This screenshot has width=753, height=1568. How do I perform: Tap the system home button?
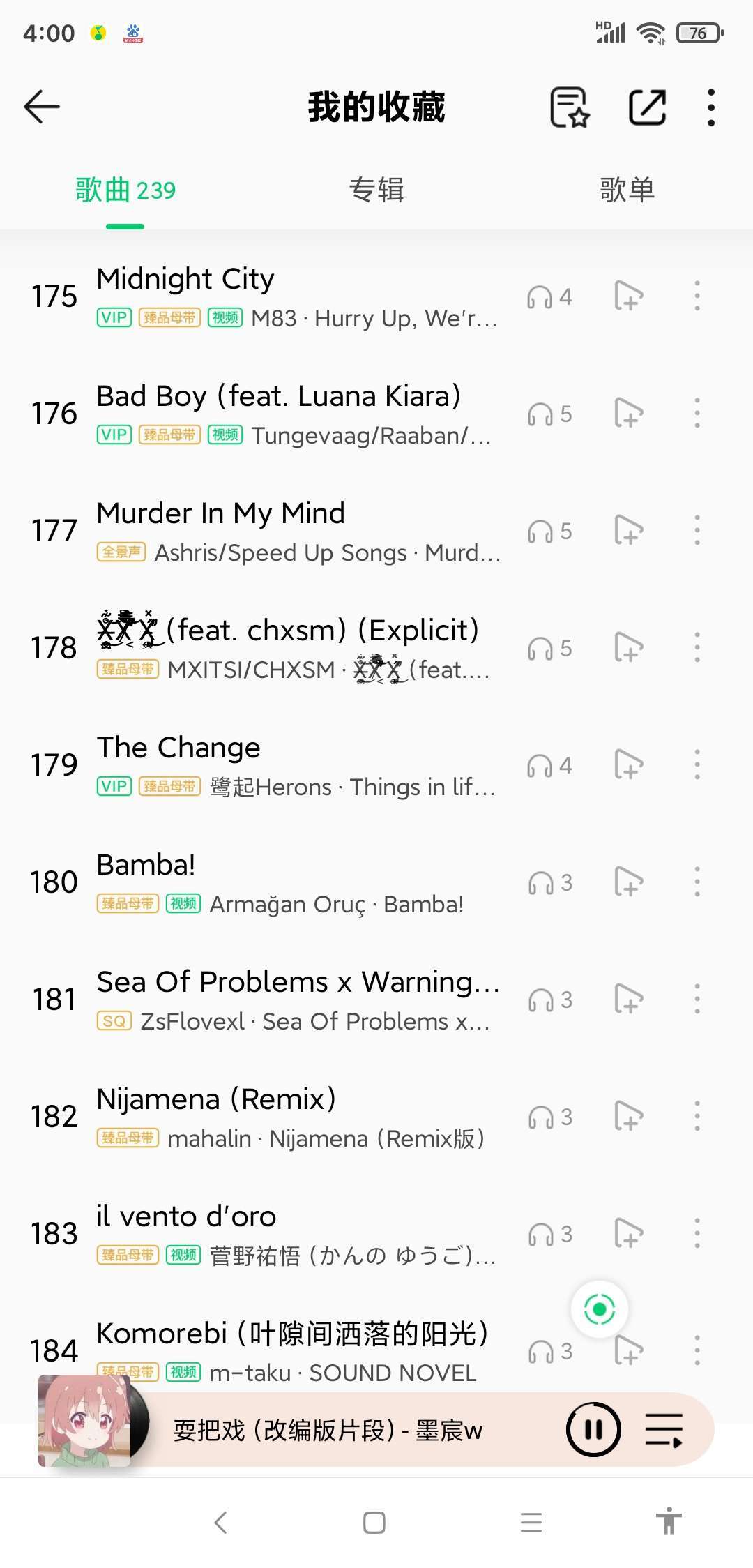pyautogui.click(x=374, y=1522)
